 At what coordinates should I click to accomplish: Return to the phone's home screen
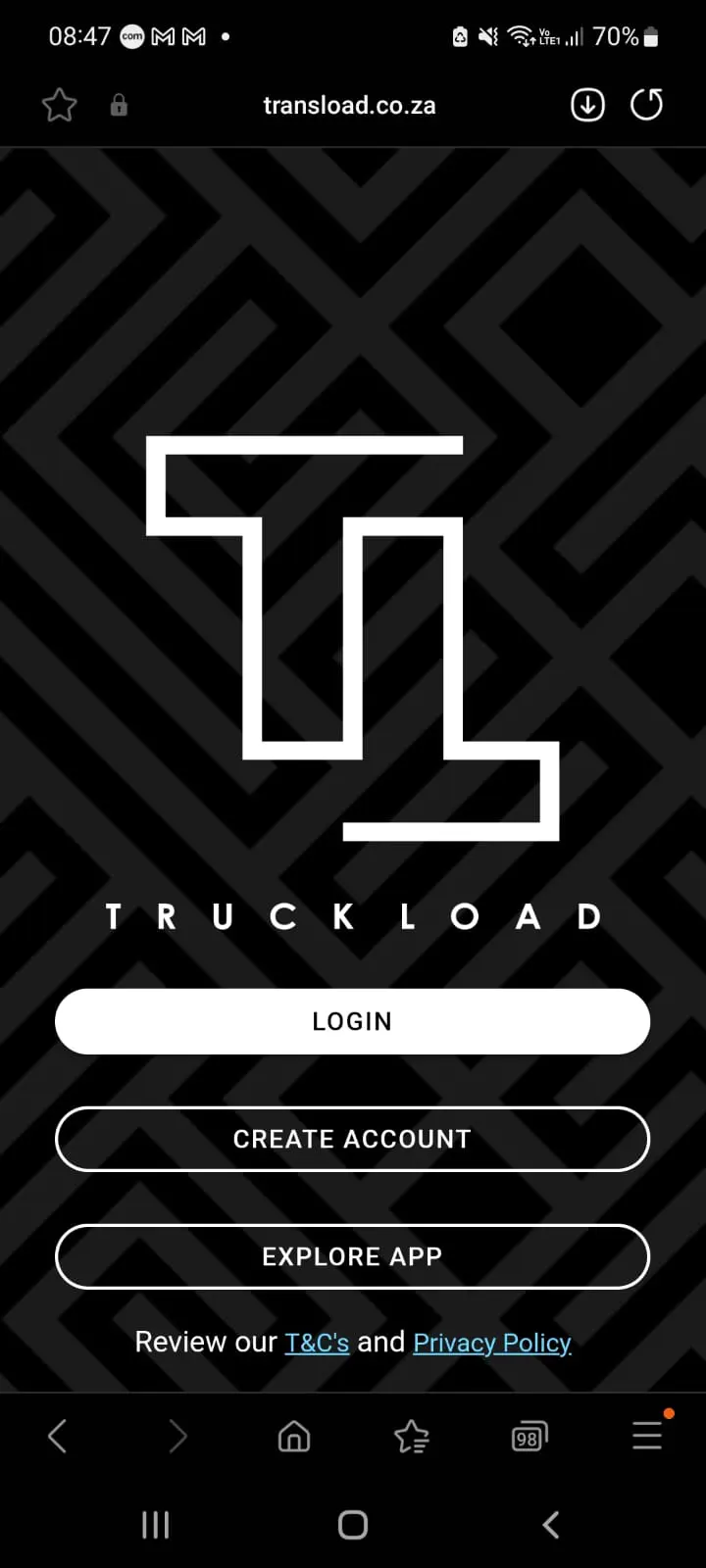[353, 1525]
